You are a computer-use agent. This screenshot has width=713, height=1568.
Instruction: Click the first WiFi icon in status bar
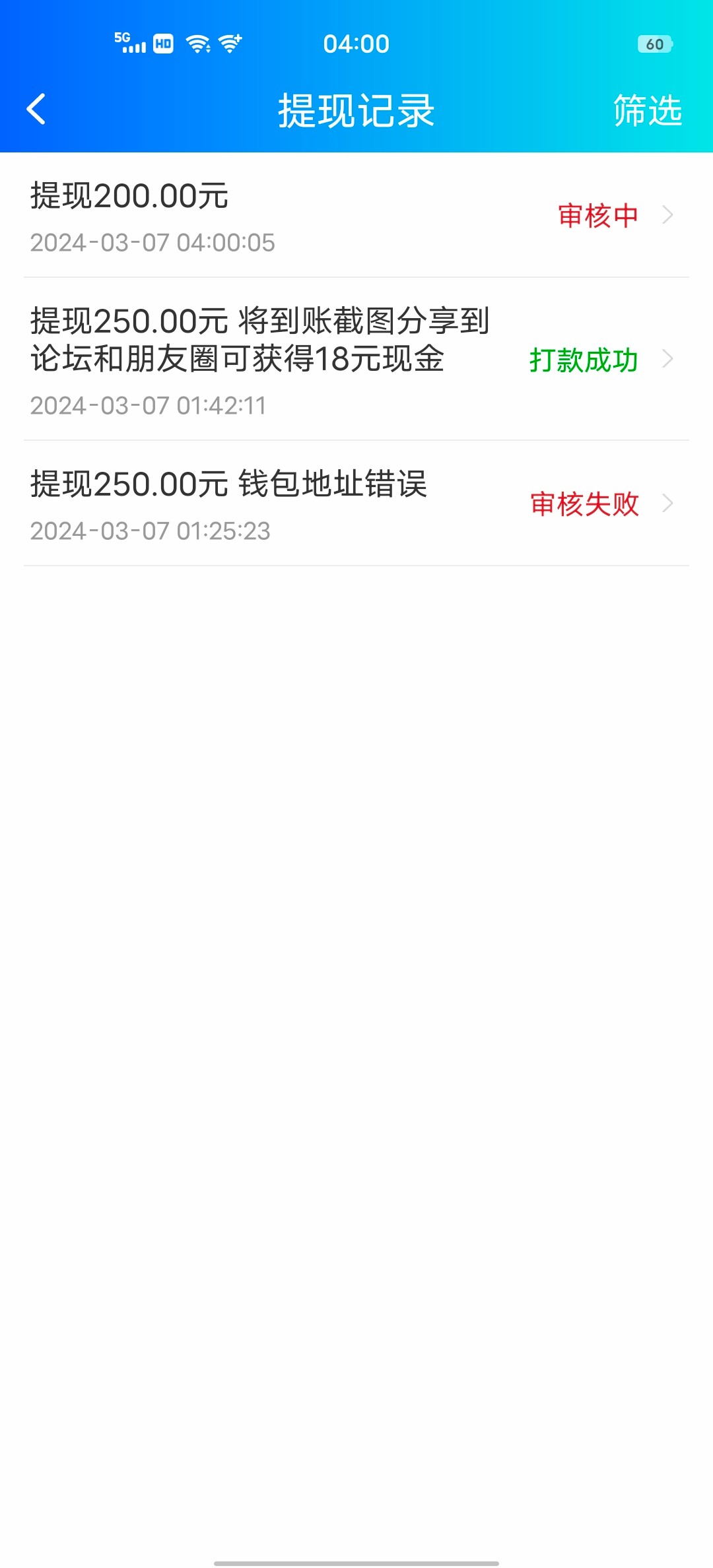pyautogui.click(x=196, y=44)
